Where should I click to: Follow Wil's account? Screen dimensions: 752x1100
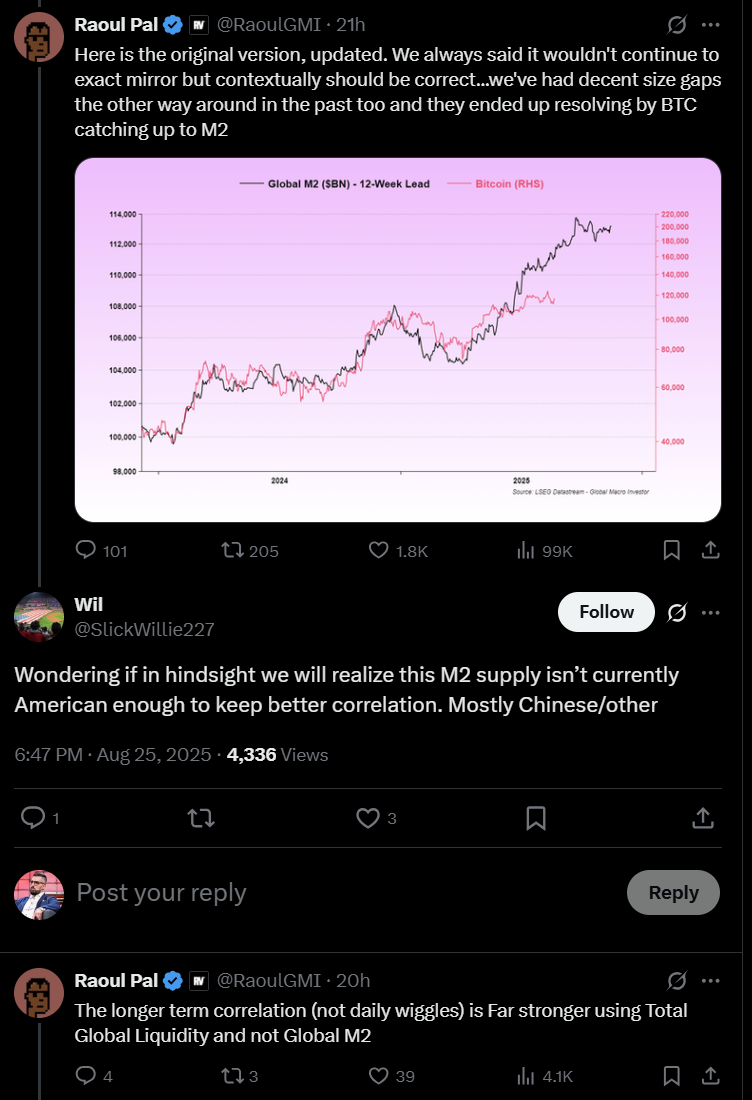[x=606, y=612]
